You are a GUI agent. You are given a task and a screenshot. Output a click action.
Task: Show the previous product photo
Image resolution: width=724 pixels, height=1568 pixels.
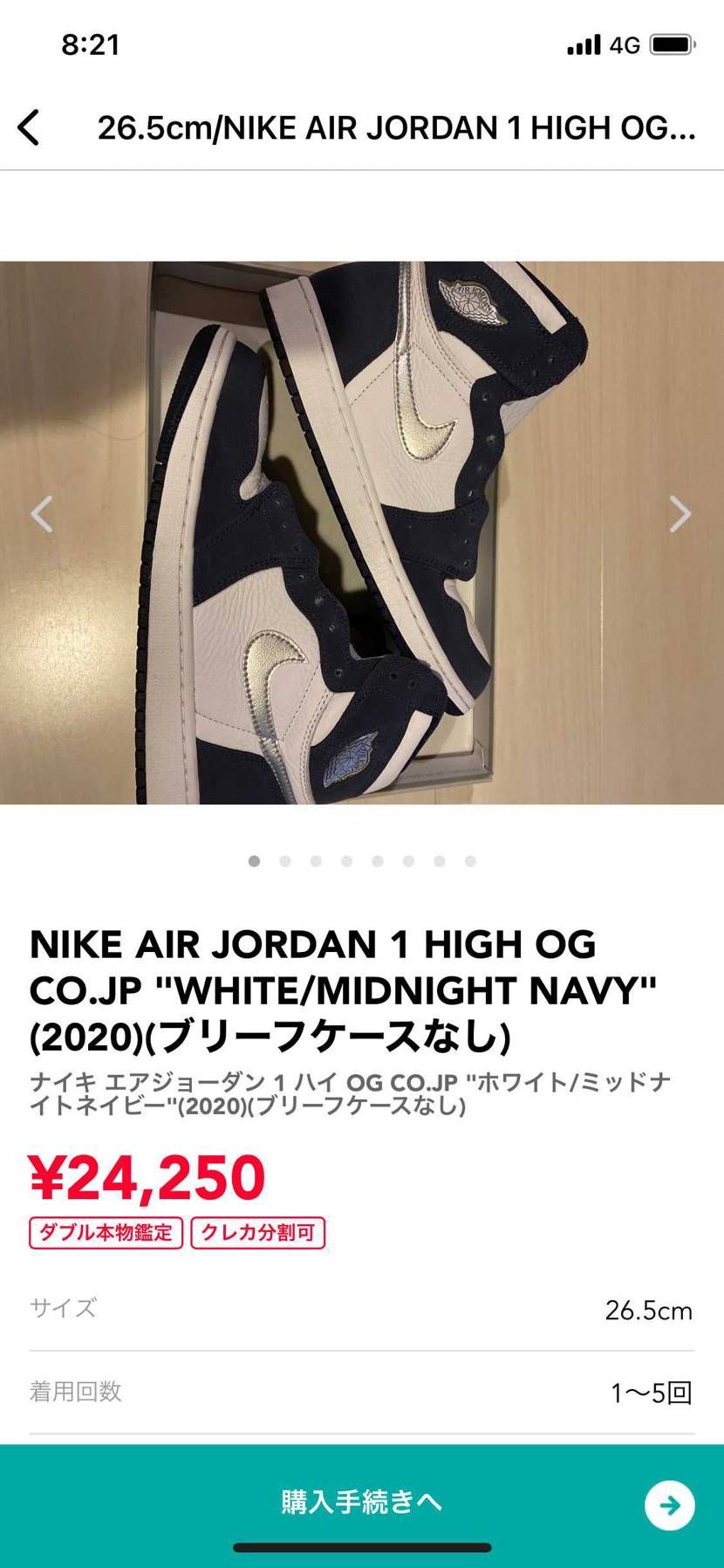tap(42, 514)
